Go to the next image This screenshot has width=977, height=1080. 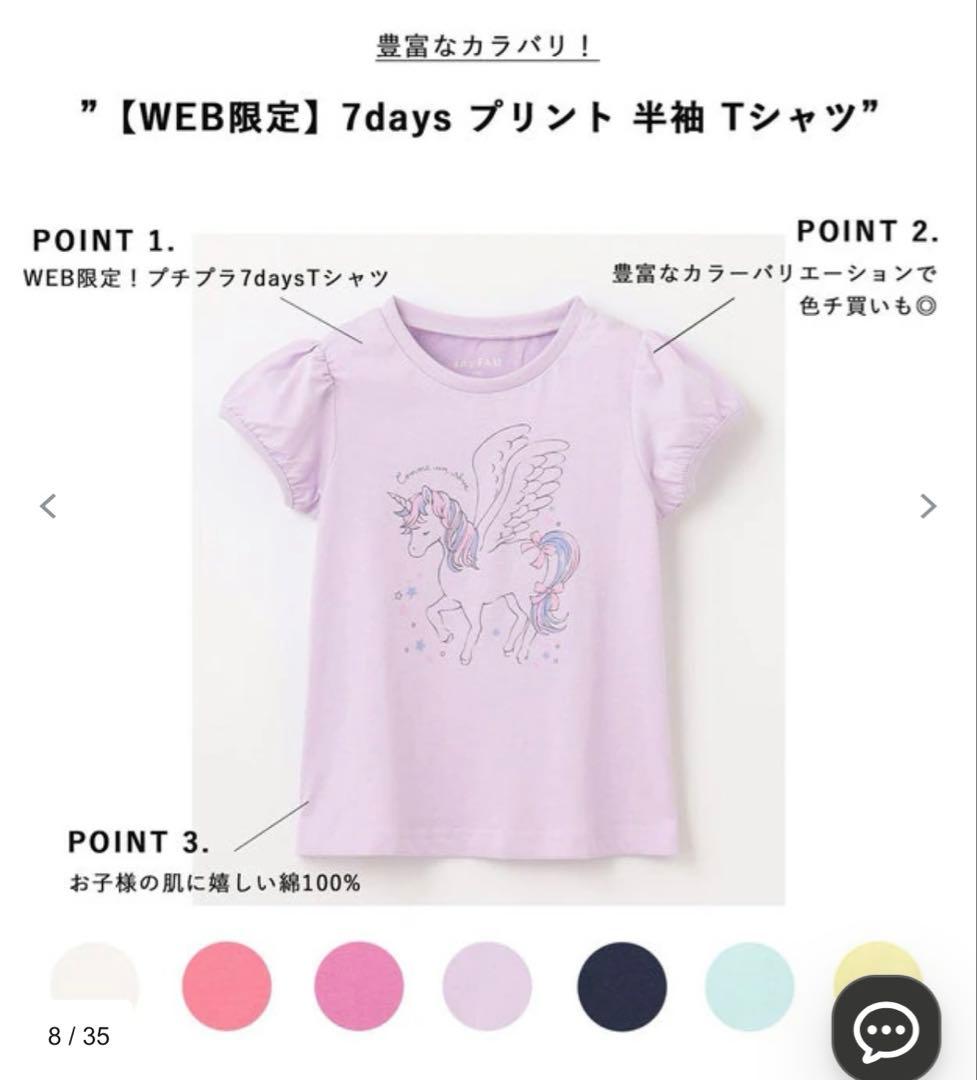(x=928, y=506)
